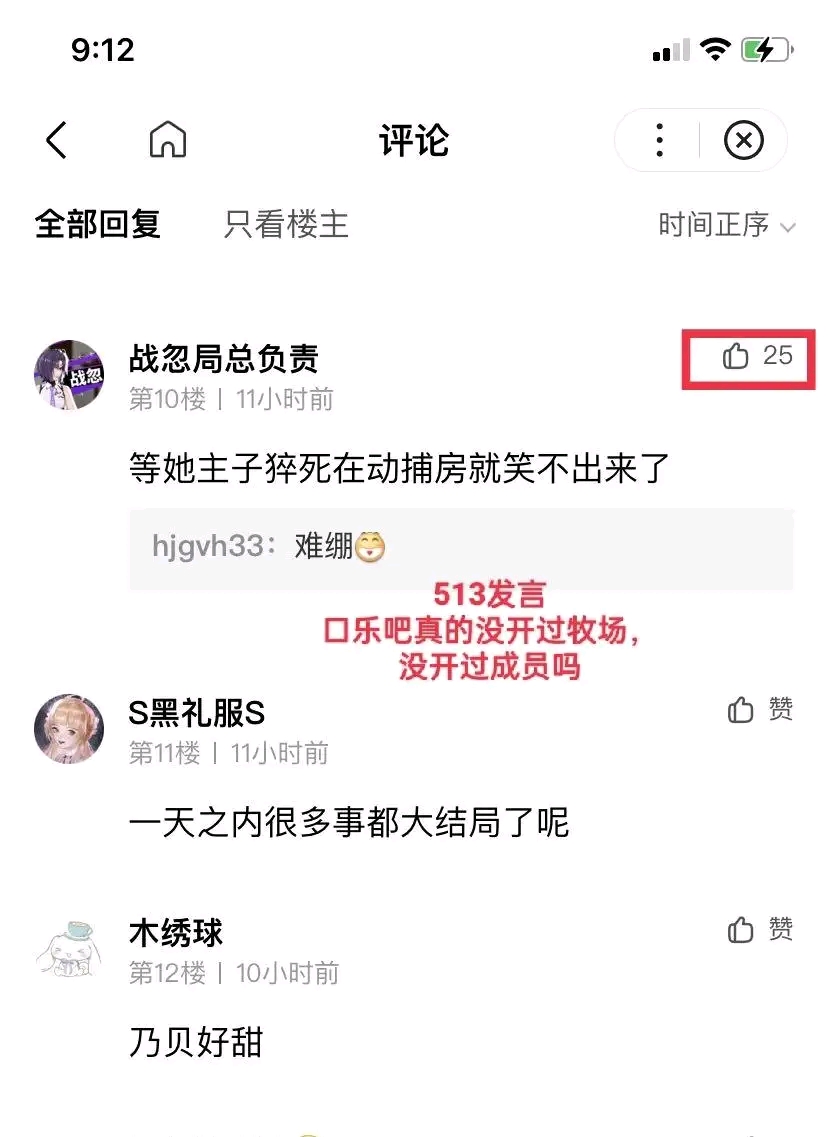Switch to the 只看楼主 tab
The width and height of the screenshot is (828, 1137).
(x=286, y=224)
